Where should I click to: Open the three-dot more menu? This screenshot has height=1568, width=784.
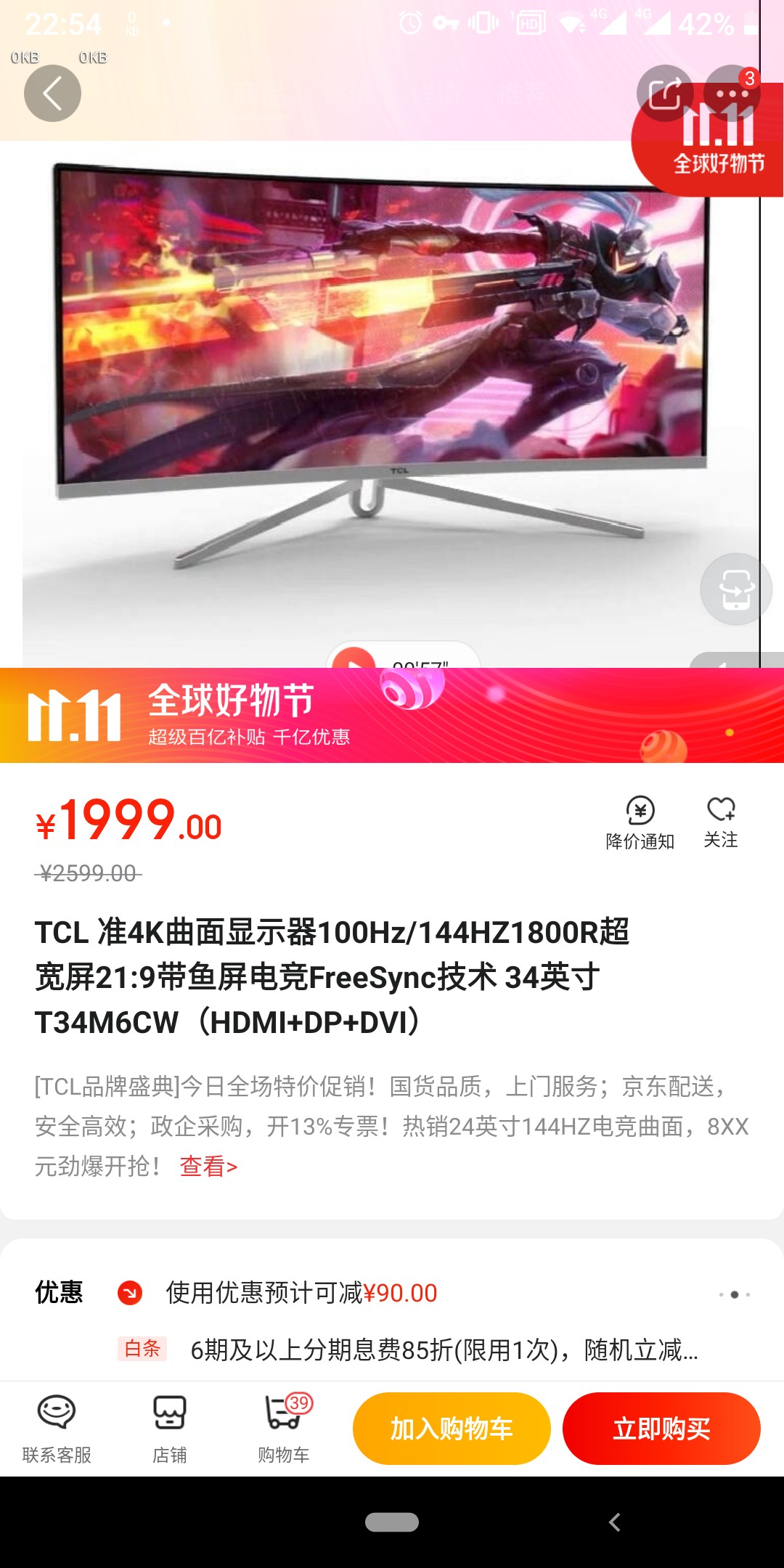(x=732, y=93)
